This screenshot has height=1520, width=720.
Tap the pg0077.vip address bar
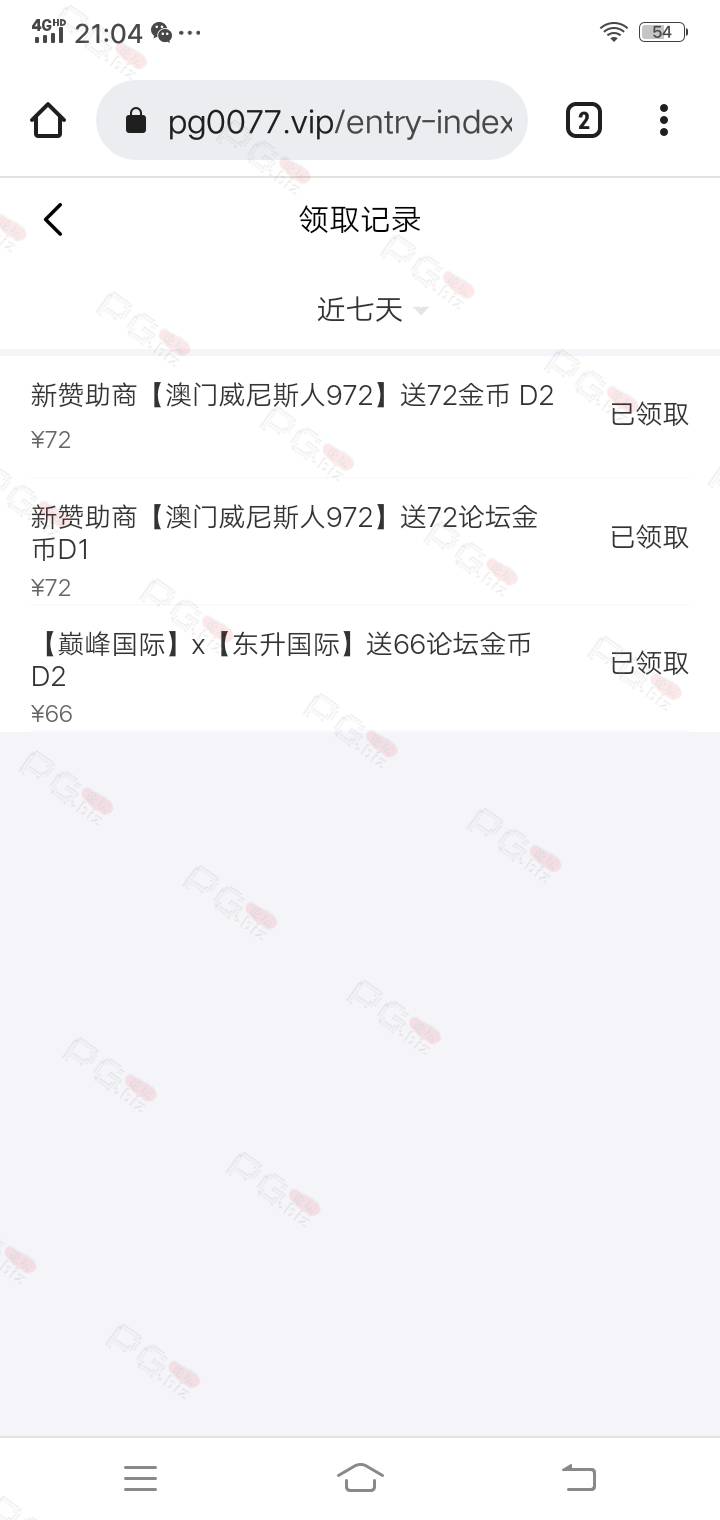pyautogui.click(x=311, y=121)
